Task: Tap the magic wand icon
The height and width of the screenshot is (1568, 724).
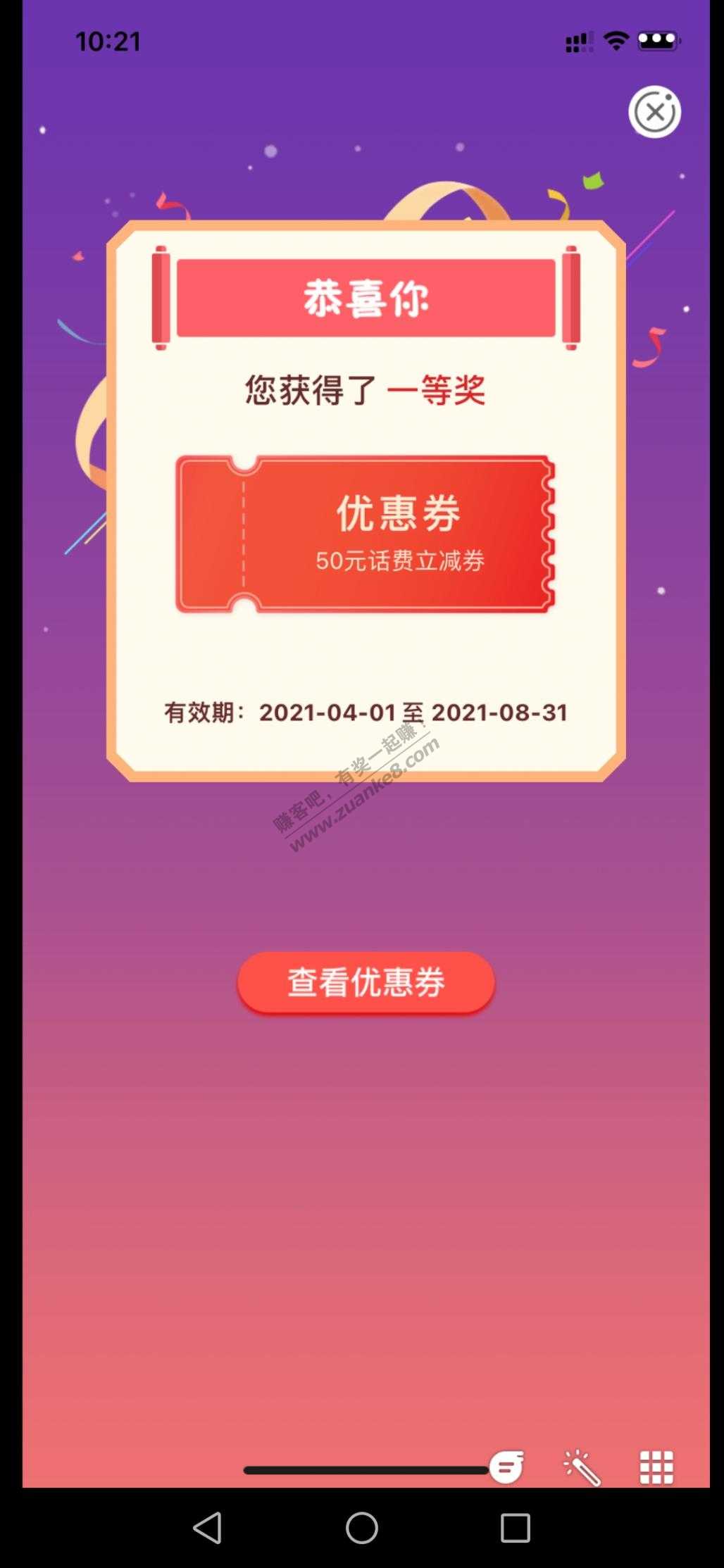Action: 582,1467
